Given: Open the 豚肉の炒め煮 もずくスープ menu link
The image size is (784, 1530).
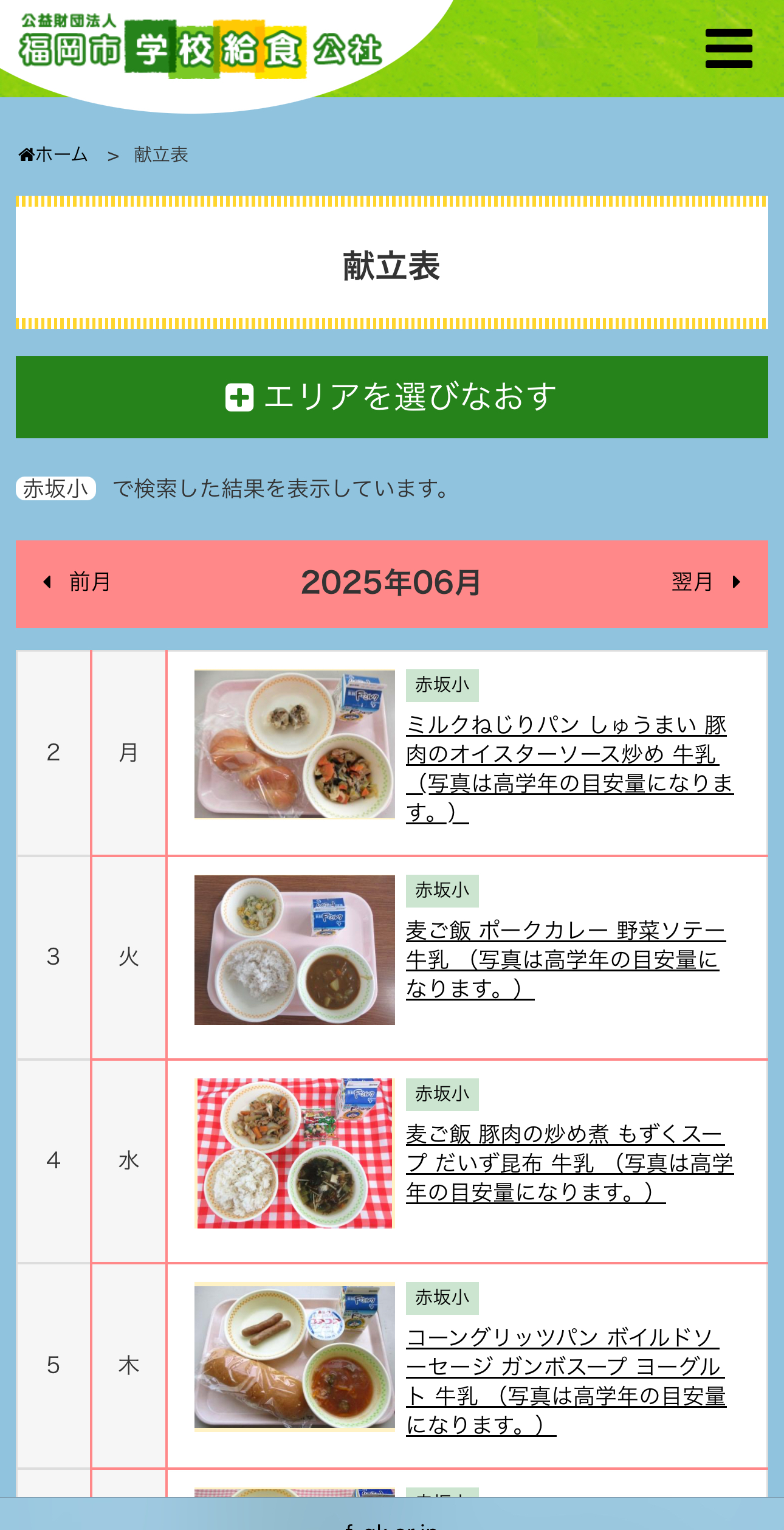Looking at the screenshot, I should click(569, 1163).
